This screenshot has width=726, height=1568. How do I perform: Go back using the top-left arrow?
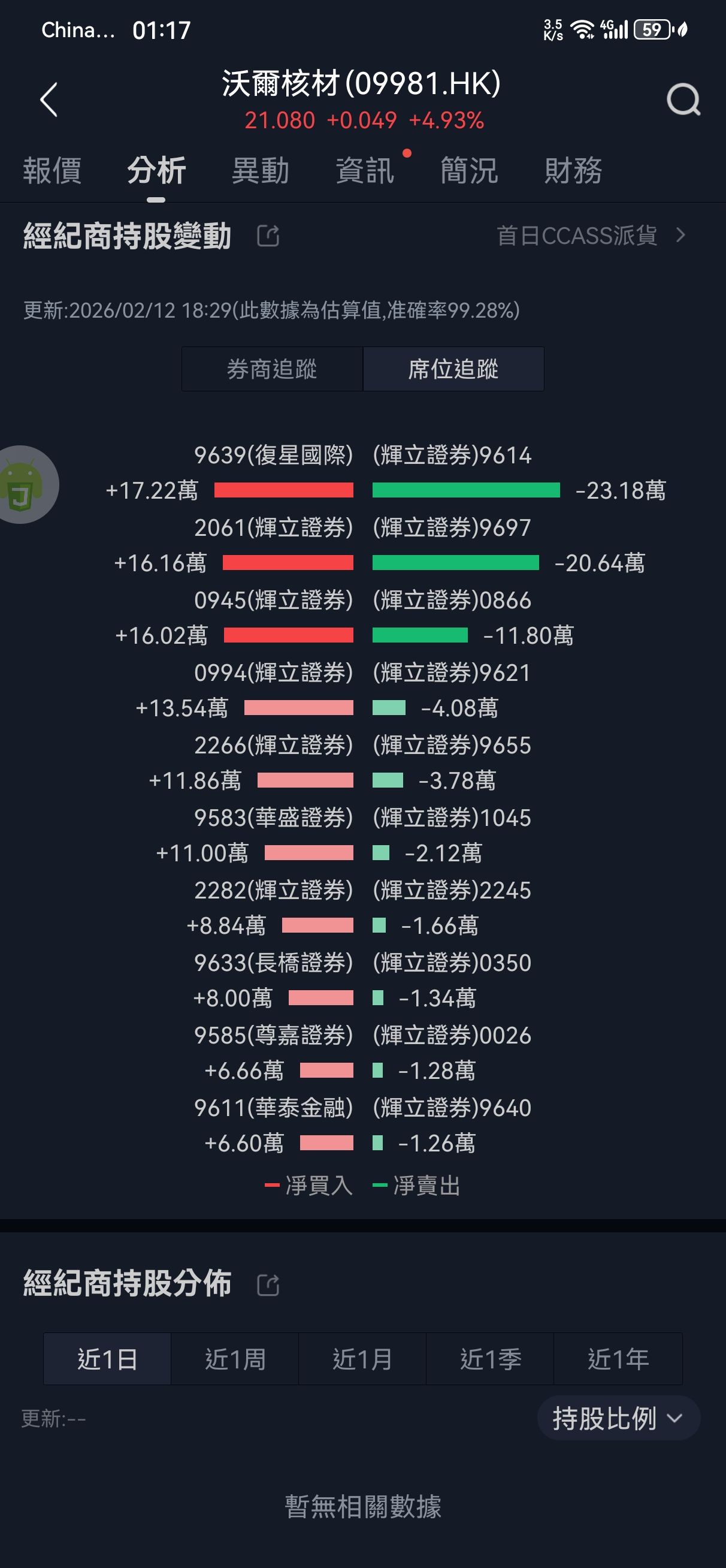pyautogui.click(x=49, y=99)
